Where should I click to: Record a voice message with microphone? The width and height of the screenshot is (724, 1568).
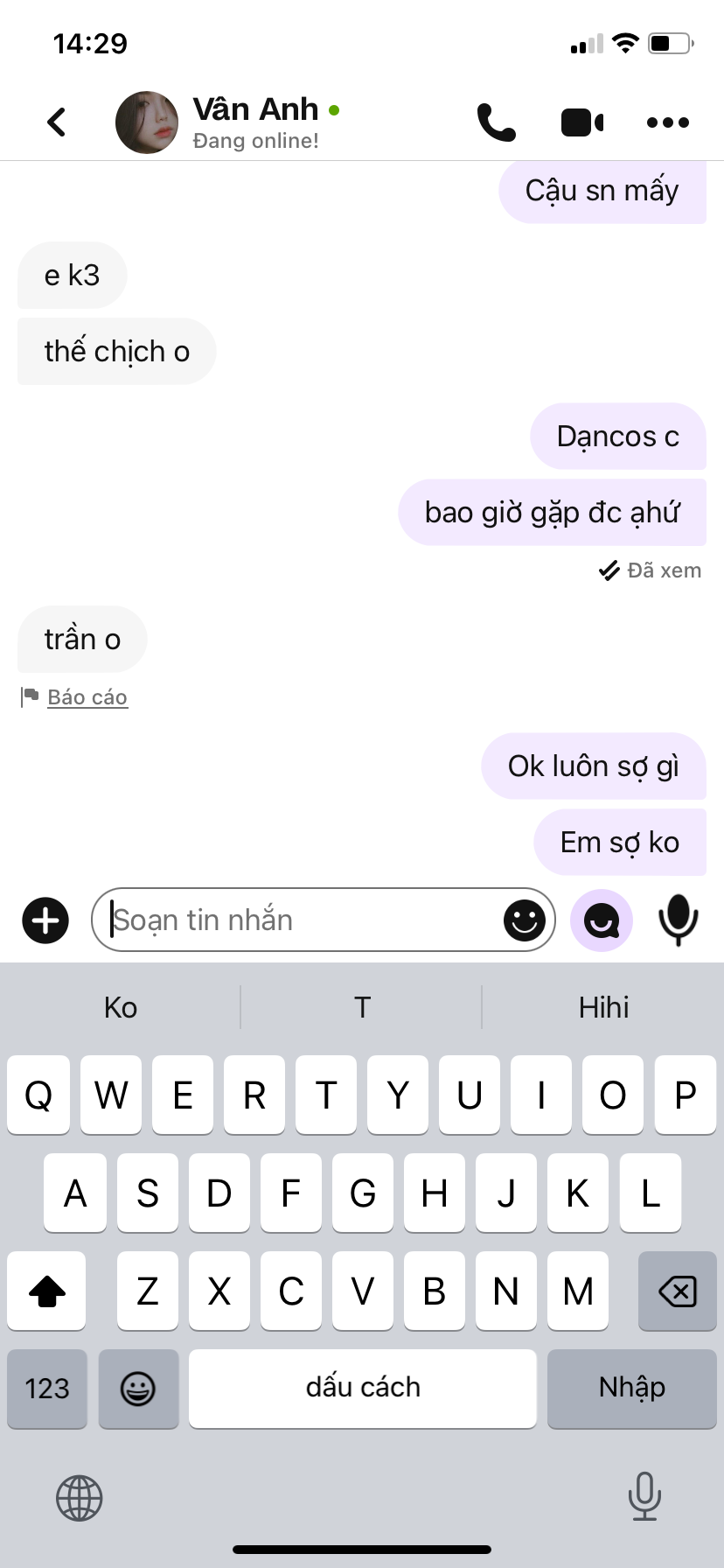click(x=678, y=920)
